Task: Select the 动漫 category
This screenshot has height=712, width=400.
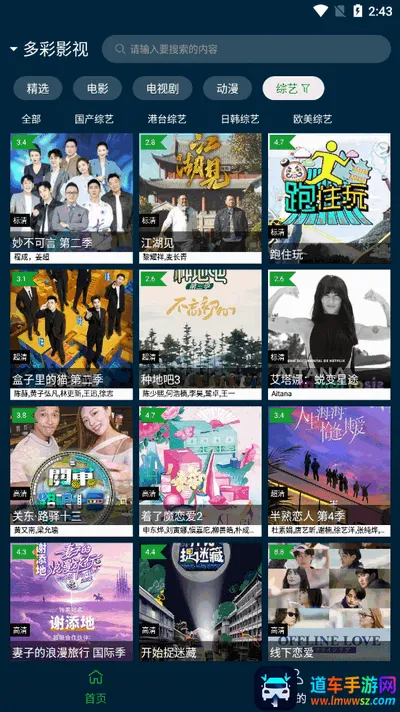Action: [227, 88]
